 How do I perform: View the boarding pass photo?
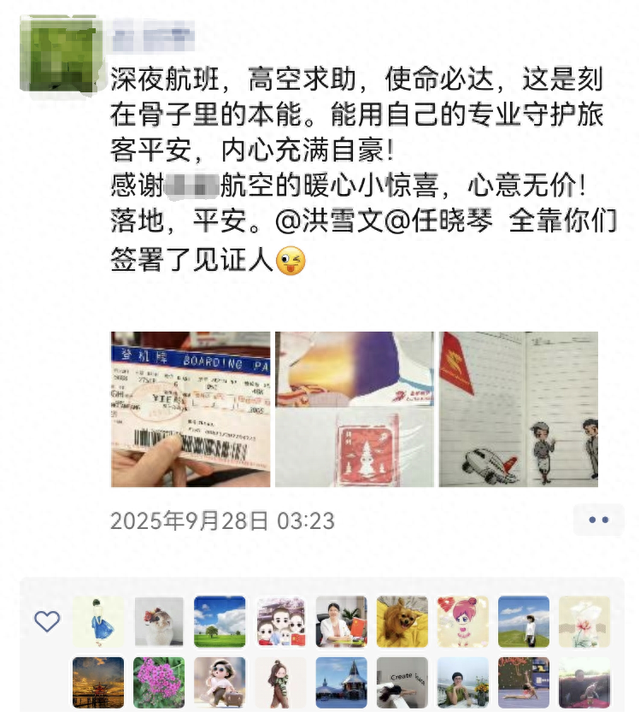[x=190, y=410]
